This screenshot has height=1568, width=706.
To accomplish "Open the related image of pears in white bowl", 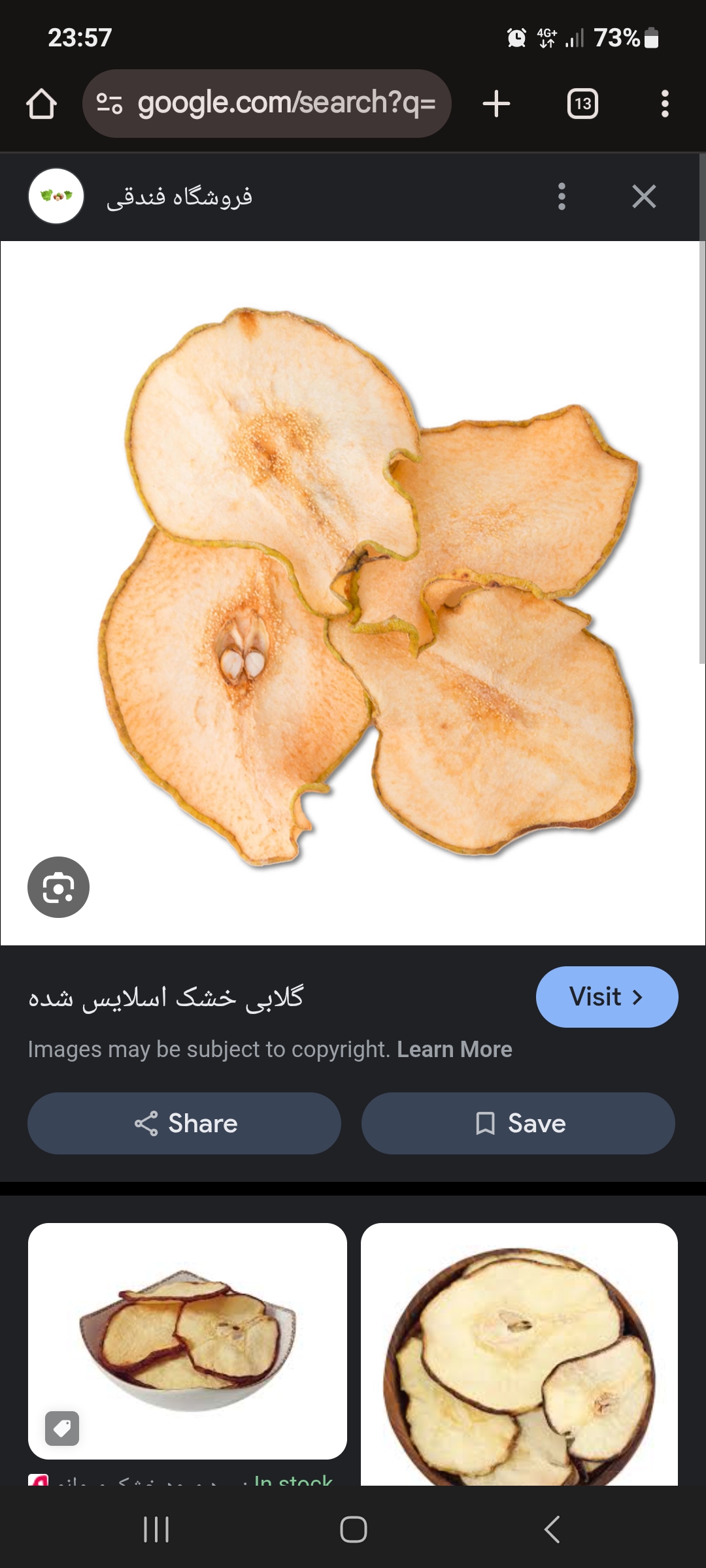I will [188, 1339].
